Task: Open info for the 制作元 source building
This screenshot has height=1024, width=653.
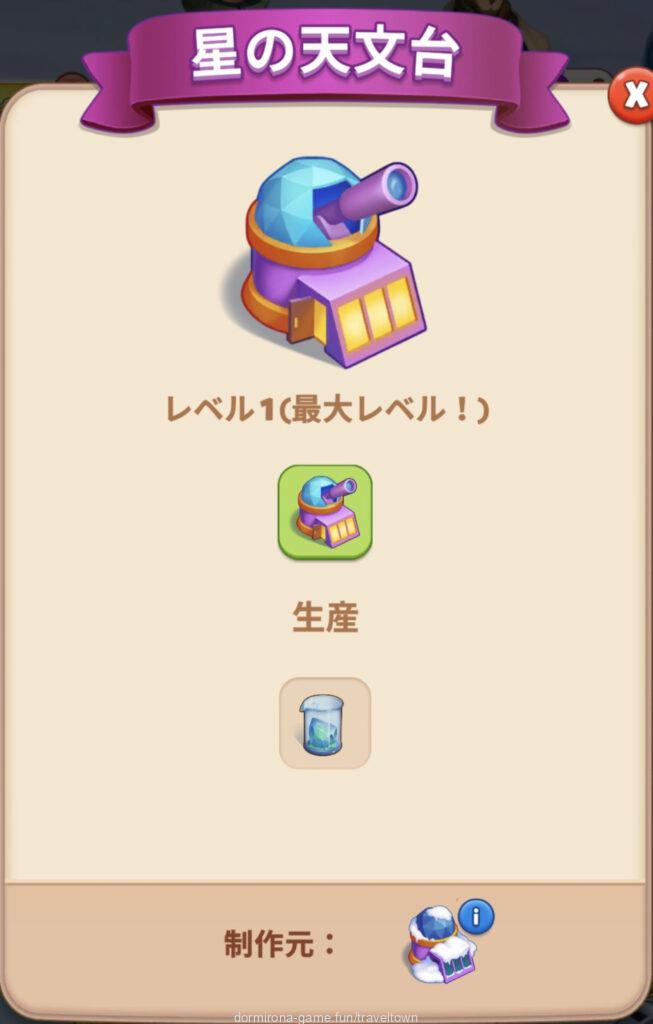Action: coord(477,916)
